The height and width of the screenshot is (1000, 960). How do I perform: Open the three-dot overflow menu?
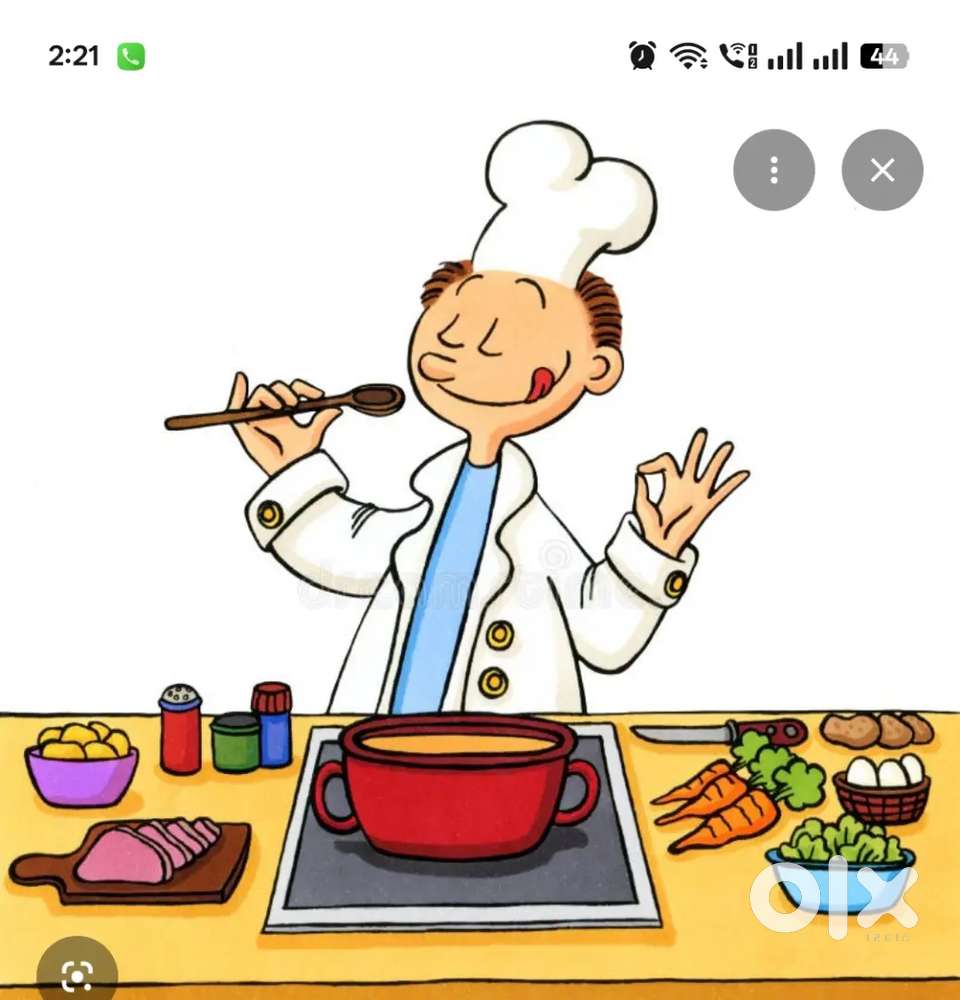tap(773, 170)
